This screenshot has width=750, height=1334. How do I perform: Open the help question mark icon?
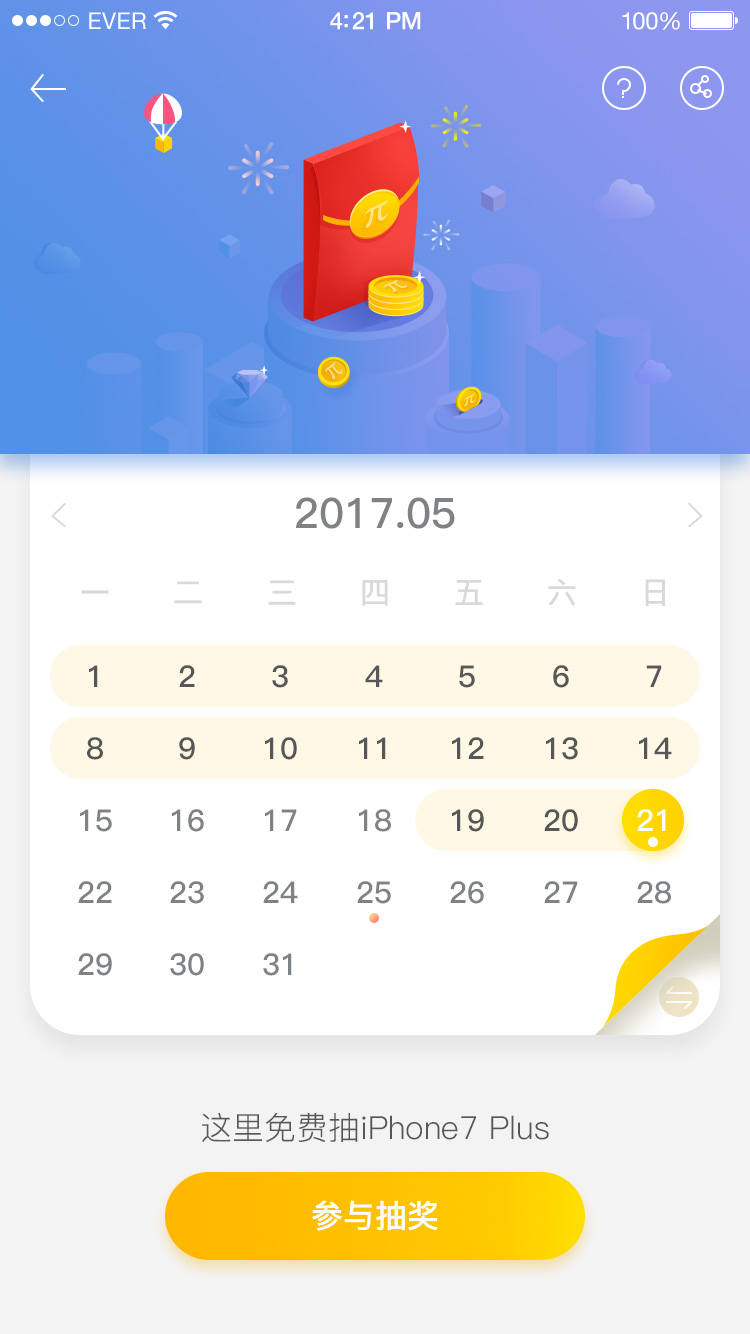click(624, 88)
